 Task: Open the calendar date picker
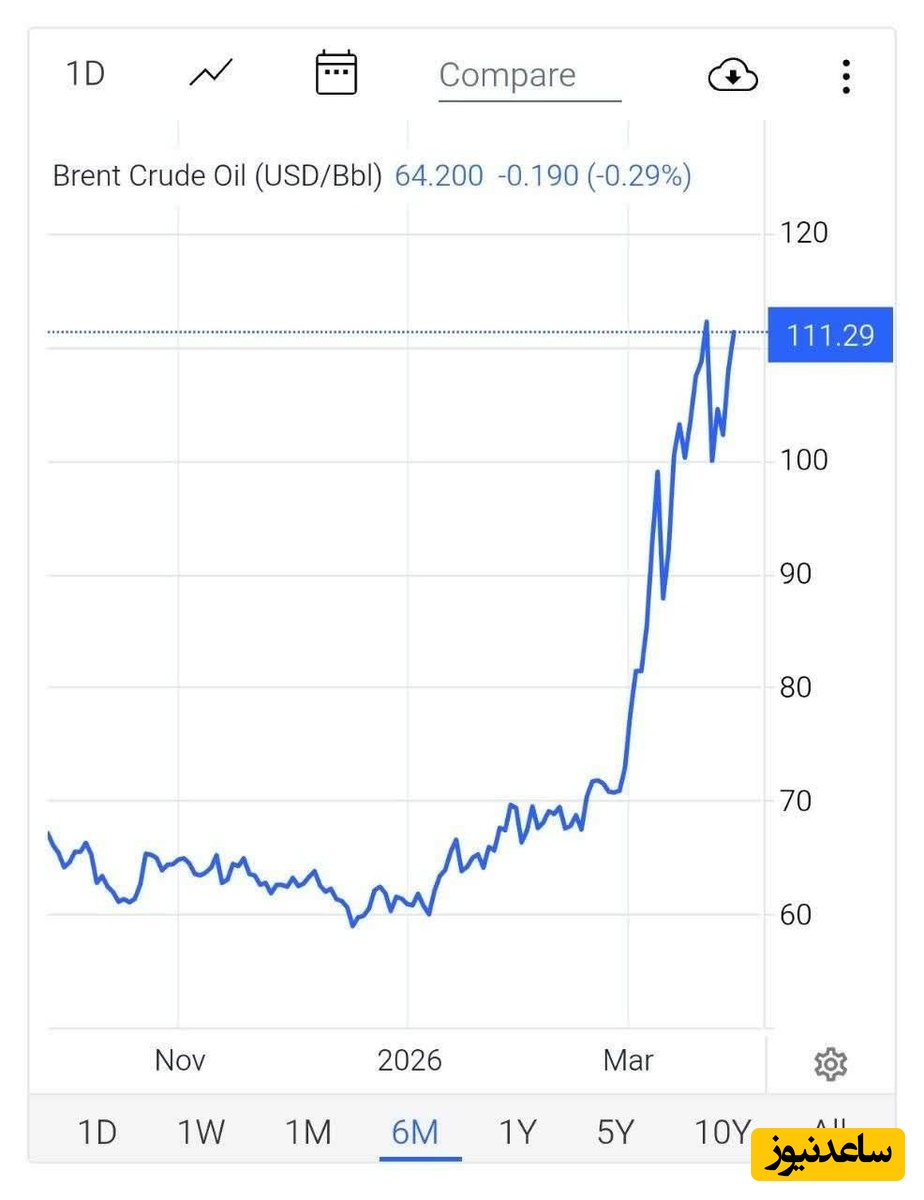pos(336,73)
